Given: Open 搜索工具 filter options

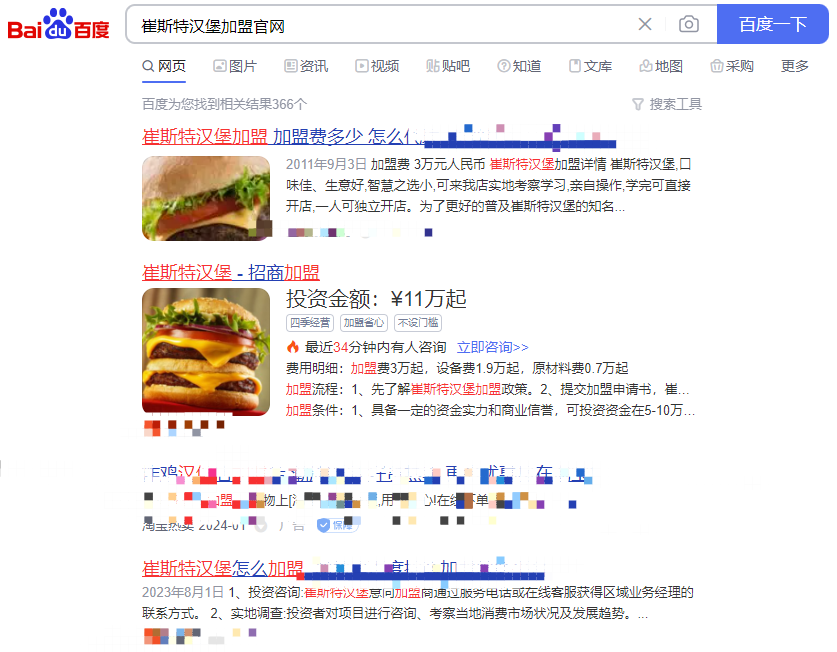Looking at the screenshot, I should [667, 104].
